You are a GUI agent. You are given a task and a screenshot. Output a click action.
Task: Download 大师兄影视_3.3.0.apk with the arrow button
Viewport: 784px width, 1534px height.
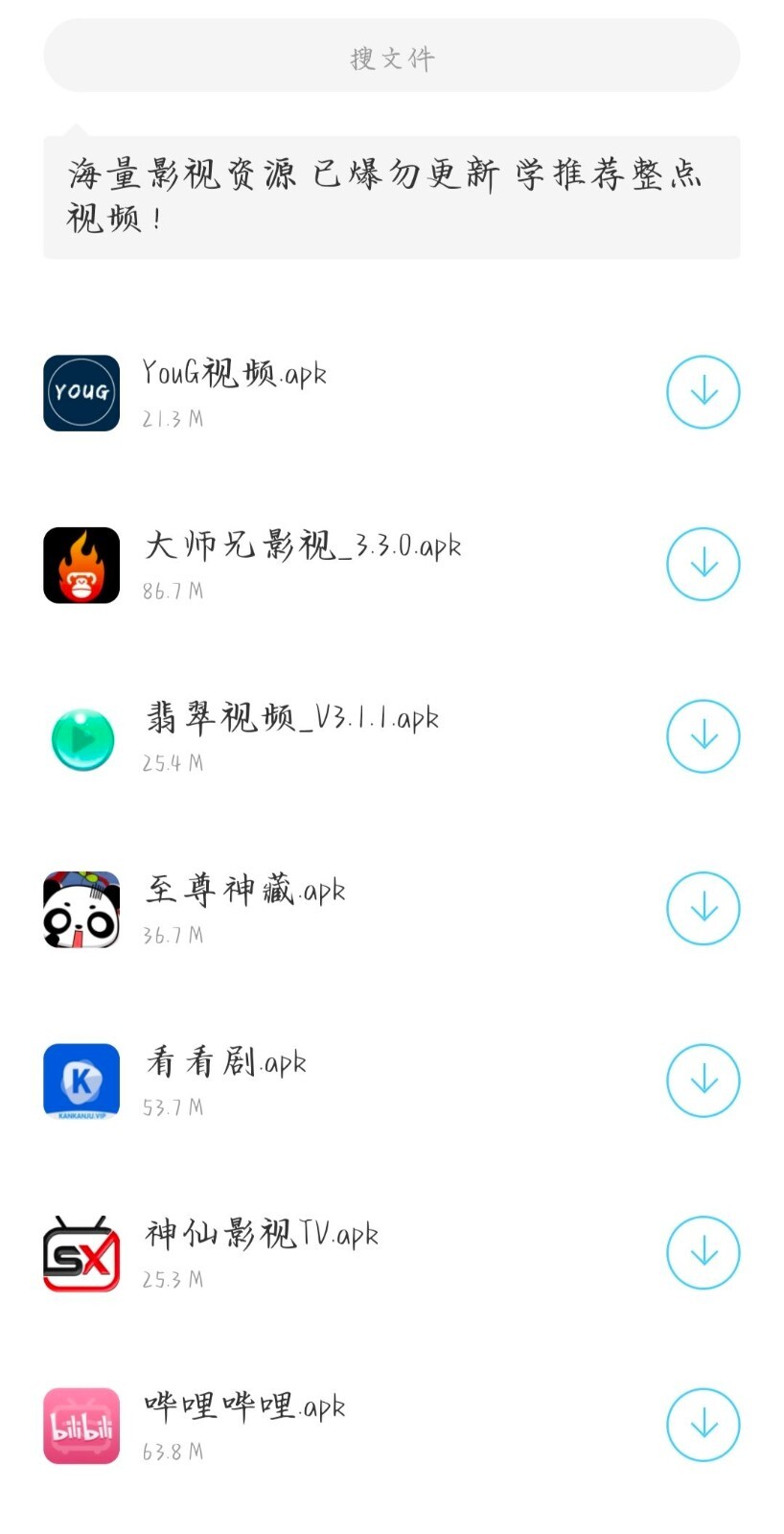click(703, 564)
